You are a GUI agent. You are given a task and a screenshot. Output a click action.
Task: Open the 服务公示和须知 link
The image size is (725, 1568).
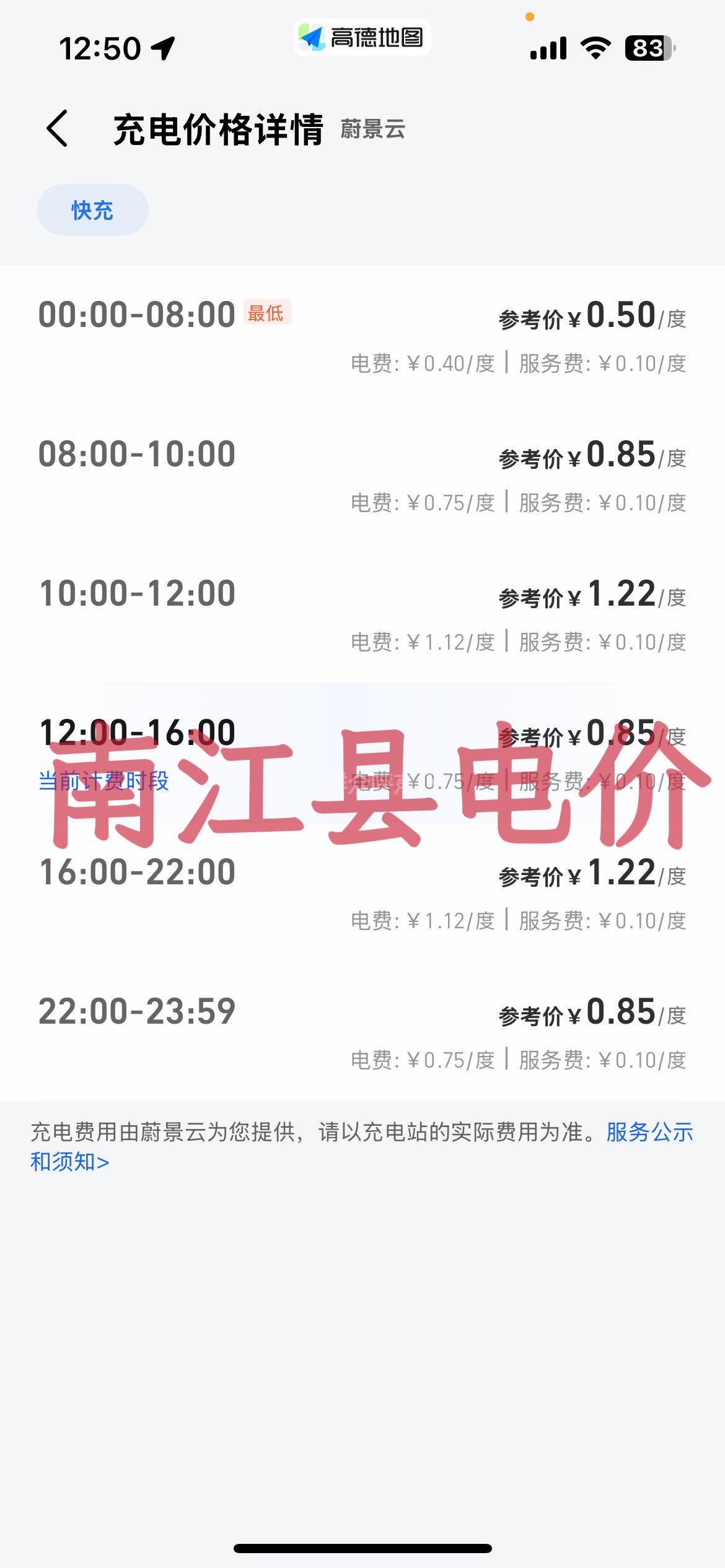pyautogui.click(x=648, y=1132)
